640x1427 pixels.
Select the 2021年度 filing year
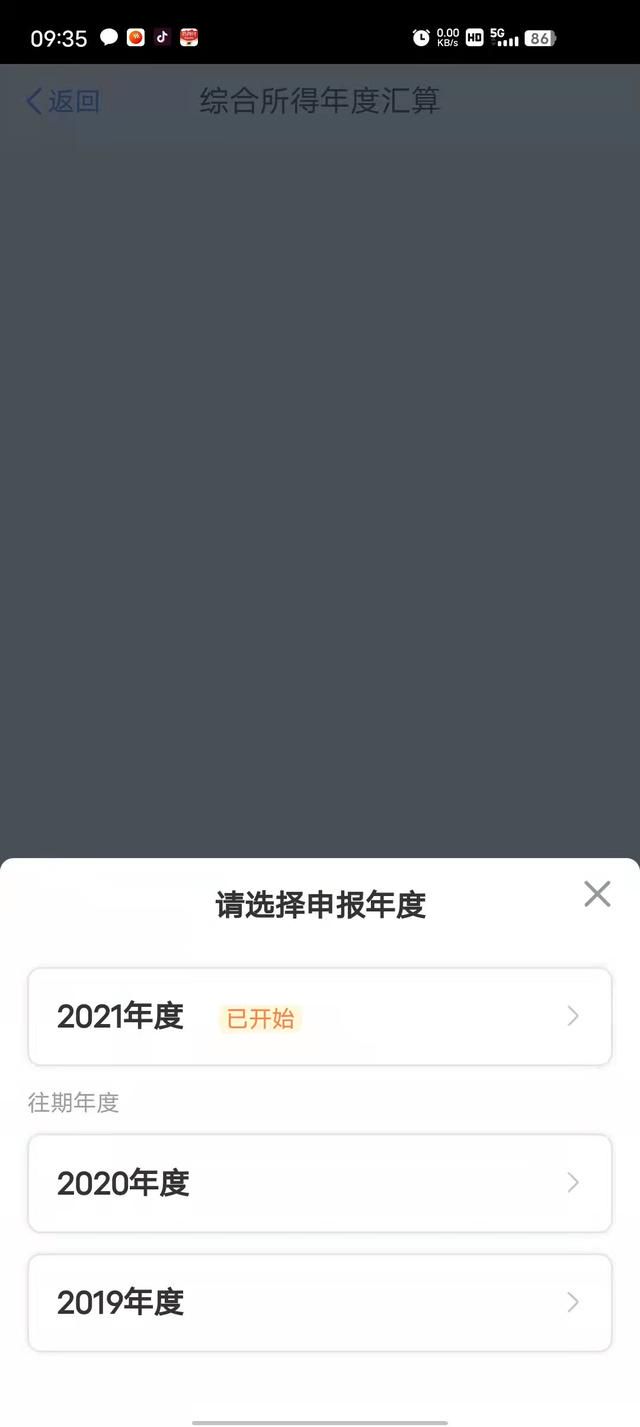pyautogui.click(x=320, y=1016)
